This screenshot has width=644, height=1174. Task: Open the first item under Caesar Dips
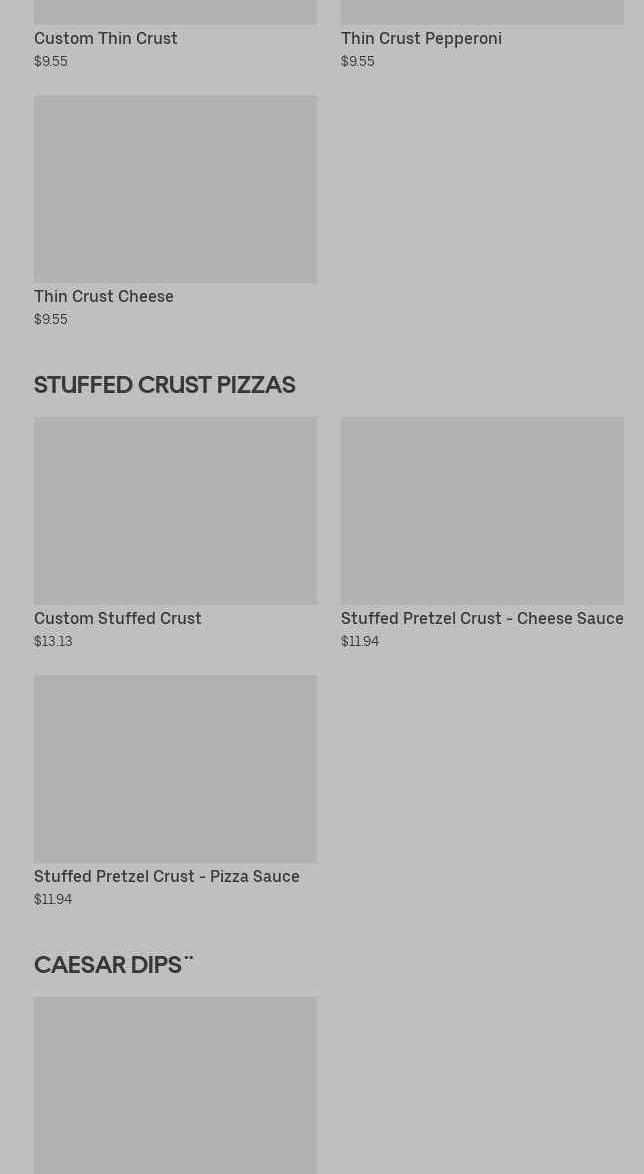175,1085
